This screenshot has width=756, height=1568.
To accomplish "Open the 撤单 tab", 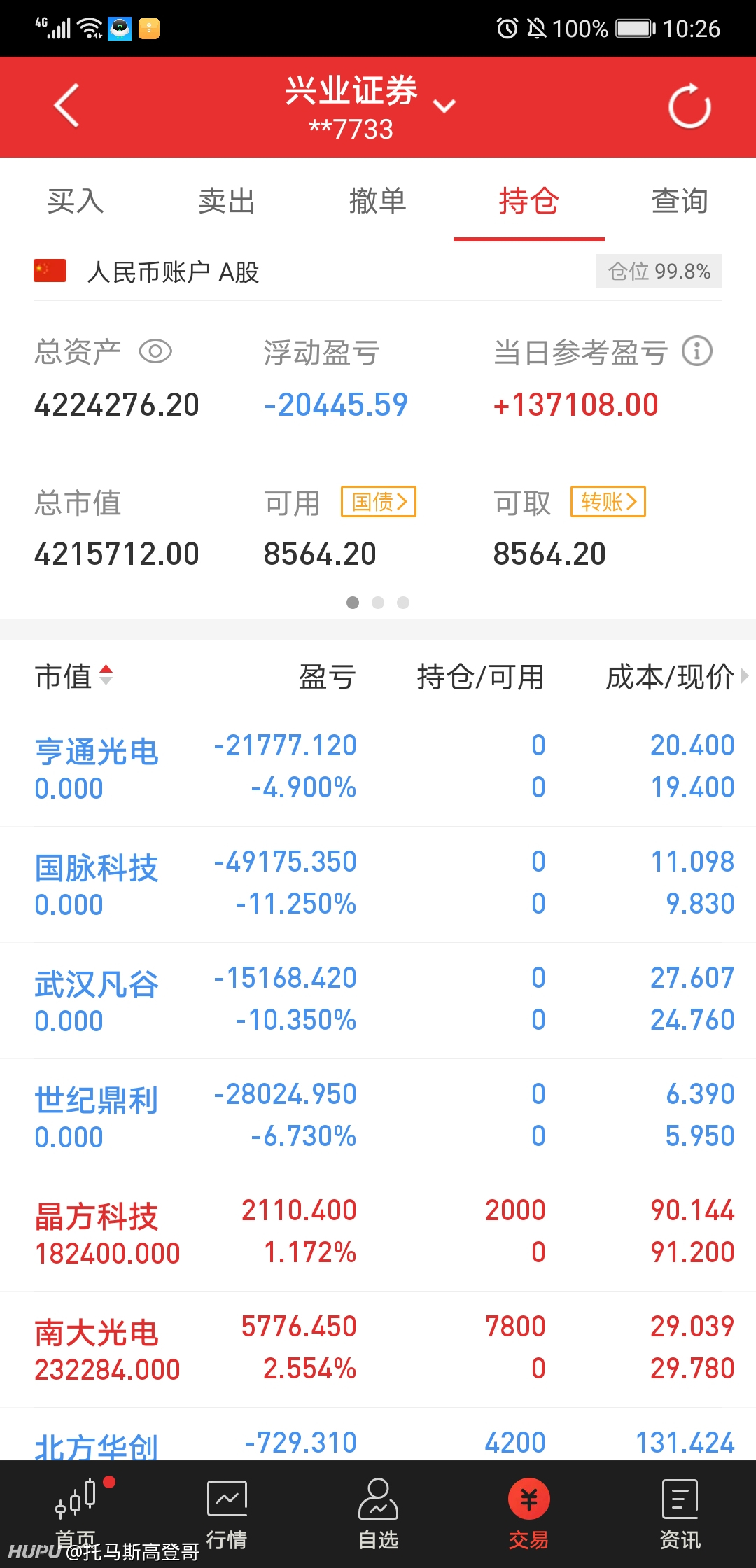I will point(378,202).
